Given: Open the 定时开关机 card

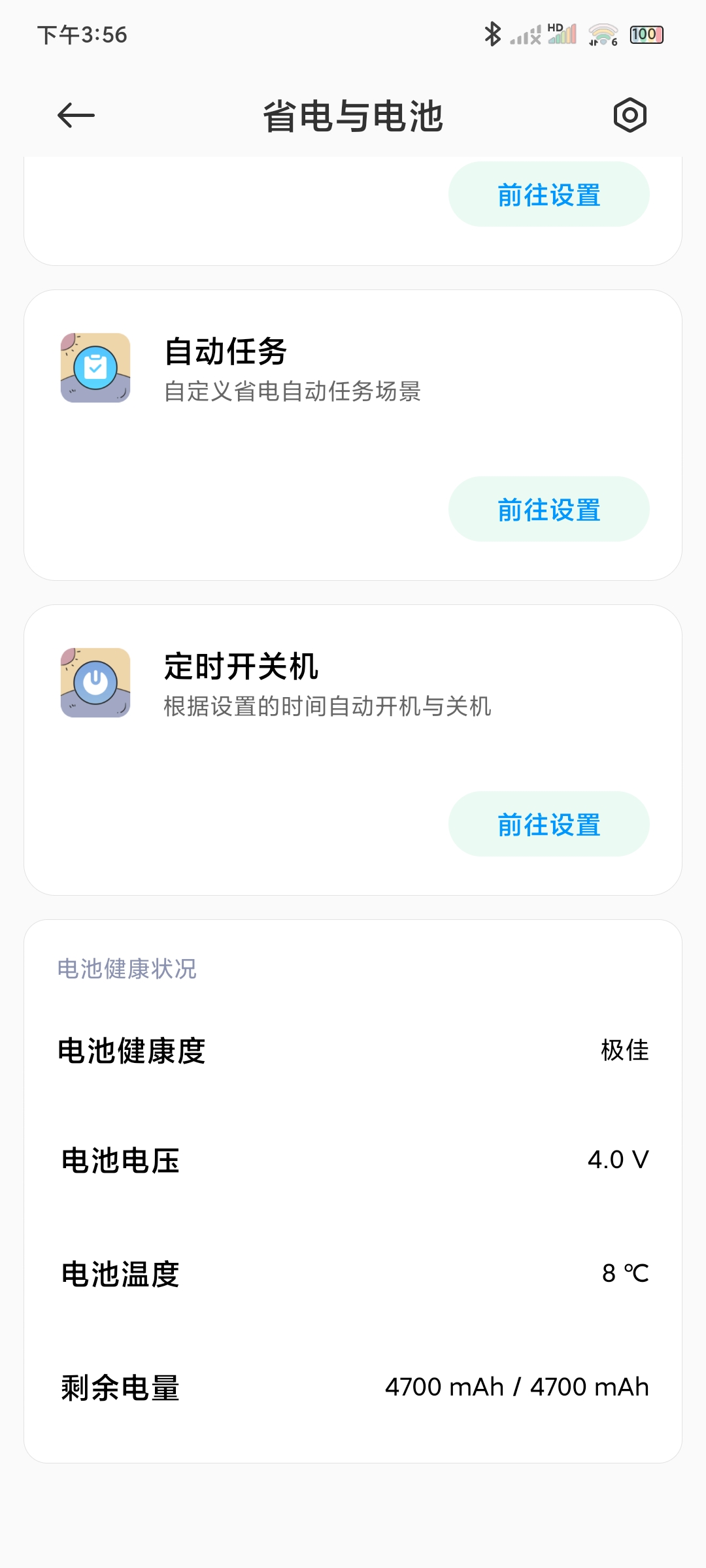Looking at the screenshot, I should 353,750.
